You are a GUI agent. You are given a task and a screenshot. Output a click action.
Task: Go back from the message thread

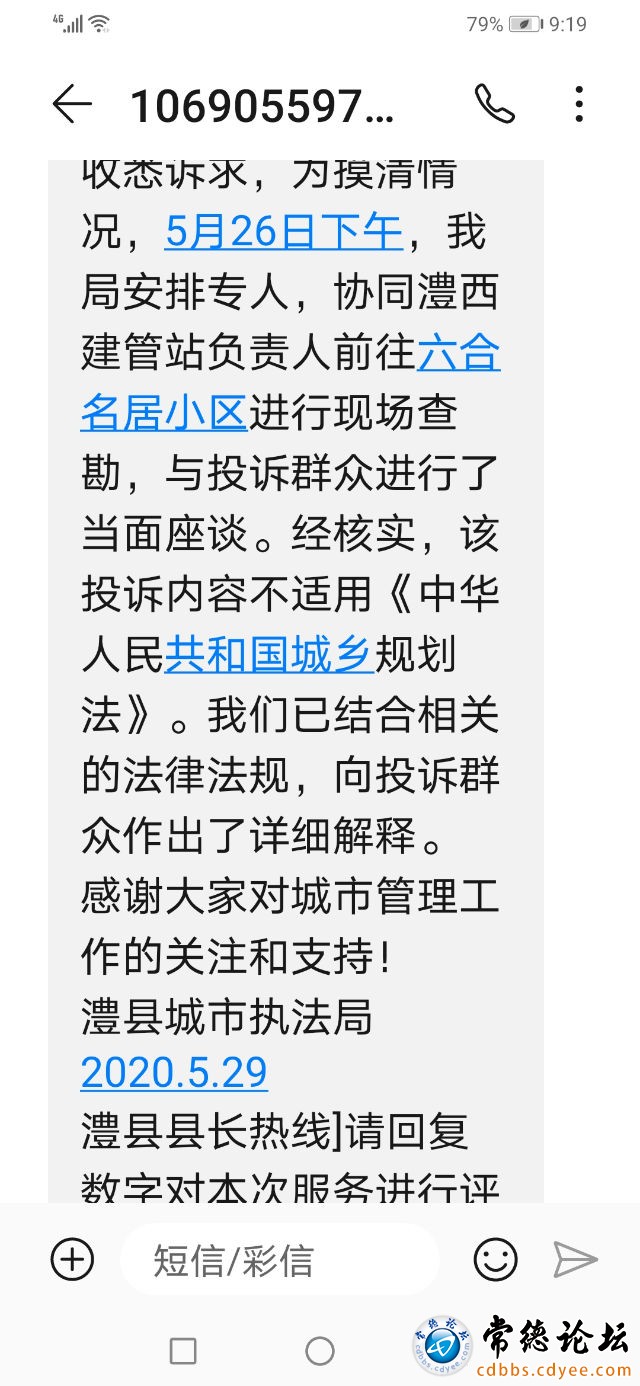[x=72, y=104]
